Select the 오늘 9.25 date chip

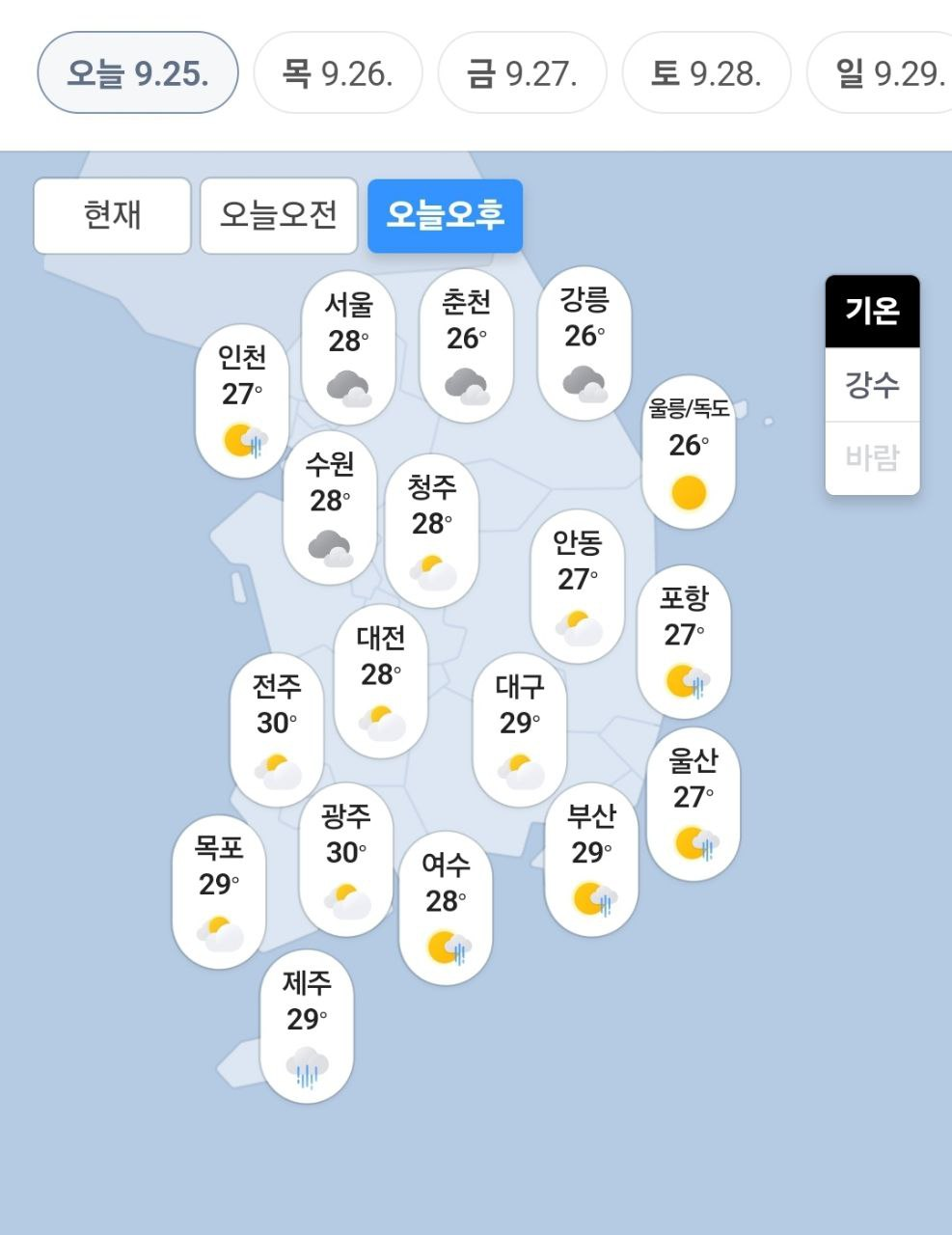coord(138,73)
